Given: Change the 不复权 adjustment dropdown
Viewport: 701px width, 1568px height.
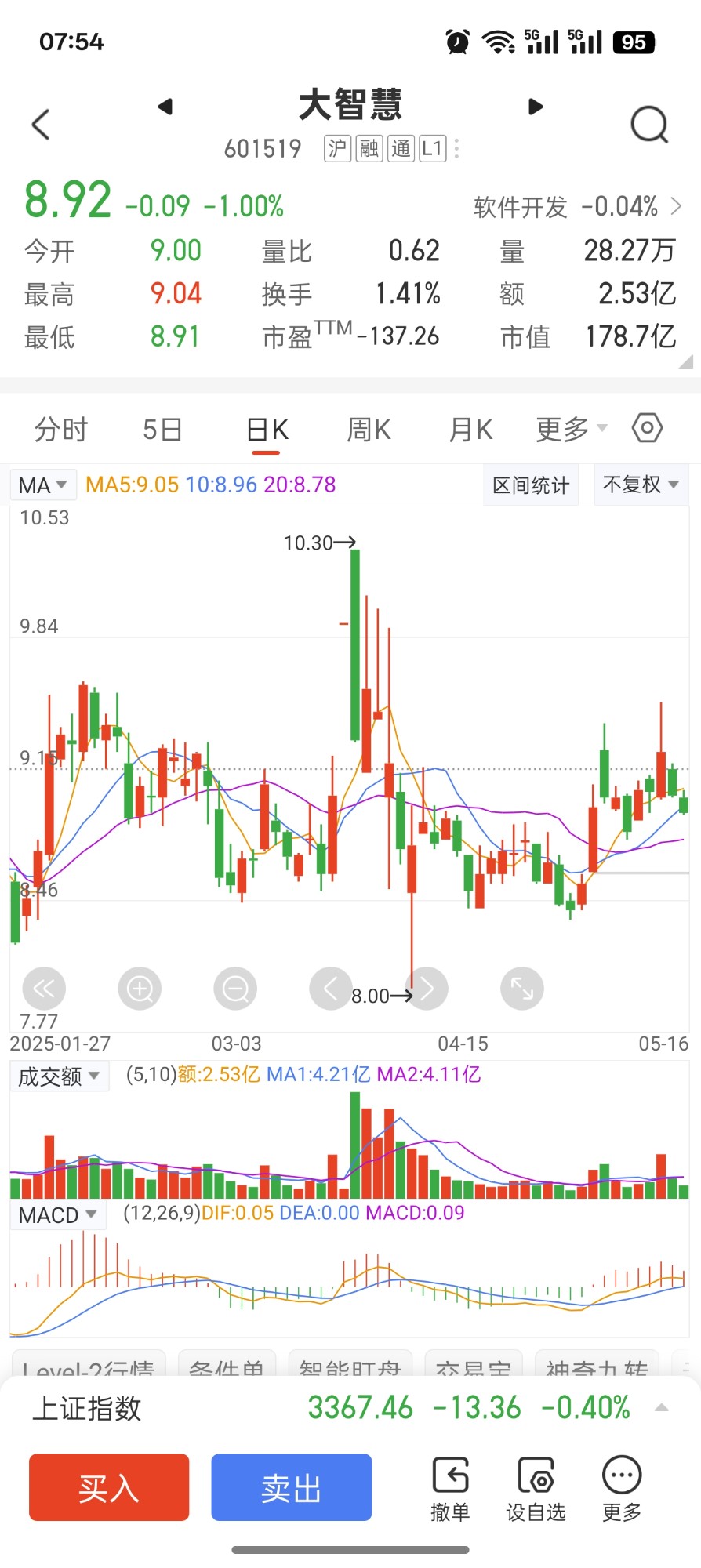Looking at the screenshot, I should [x=640, y=485].
